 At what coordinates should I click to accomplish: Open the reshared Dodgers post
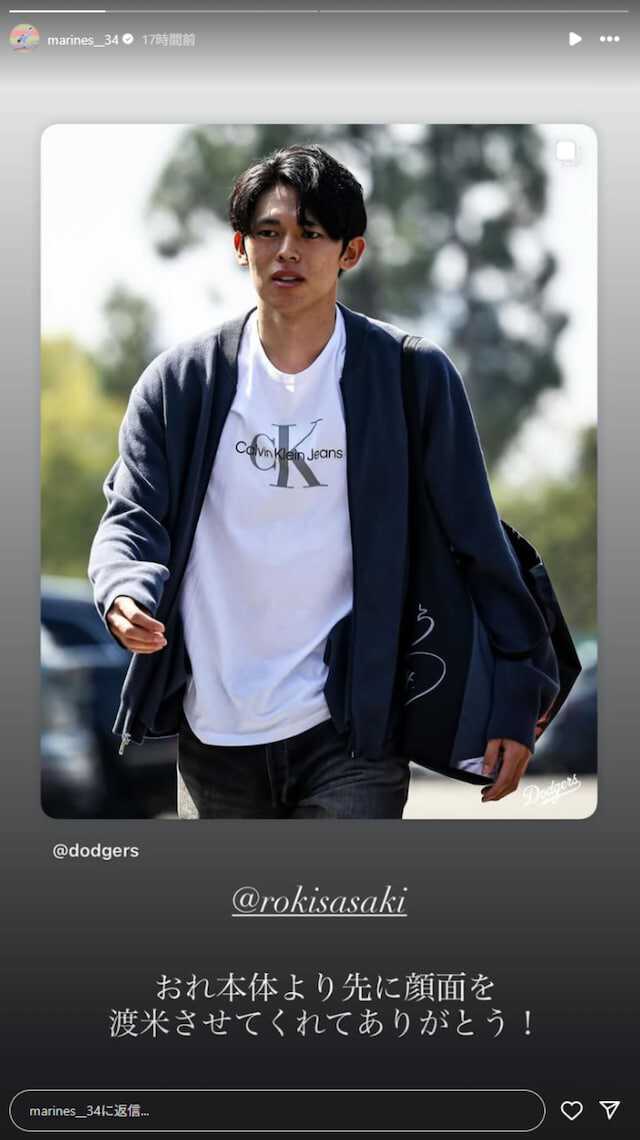(x=318, y=470)
